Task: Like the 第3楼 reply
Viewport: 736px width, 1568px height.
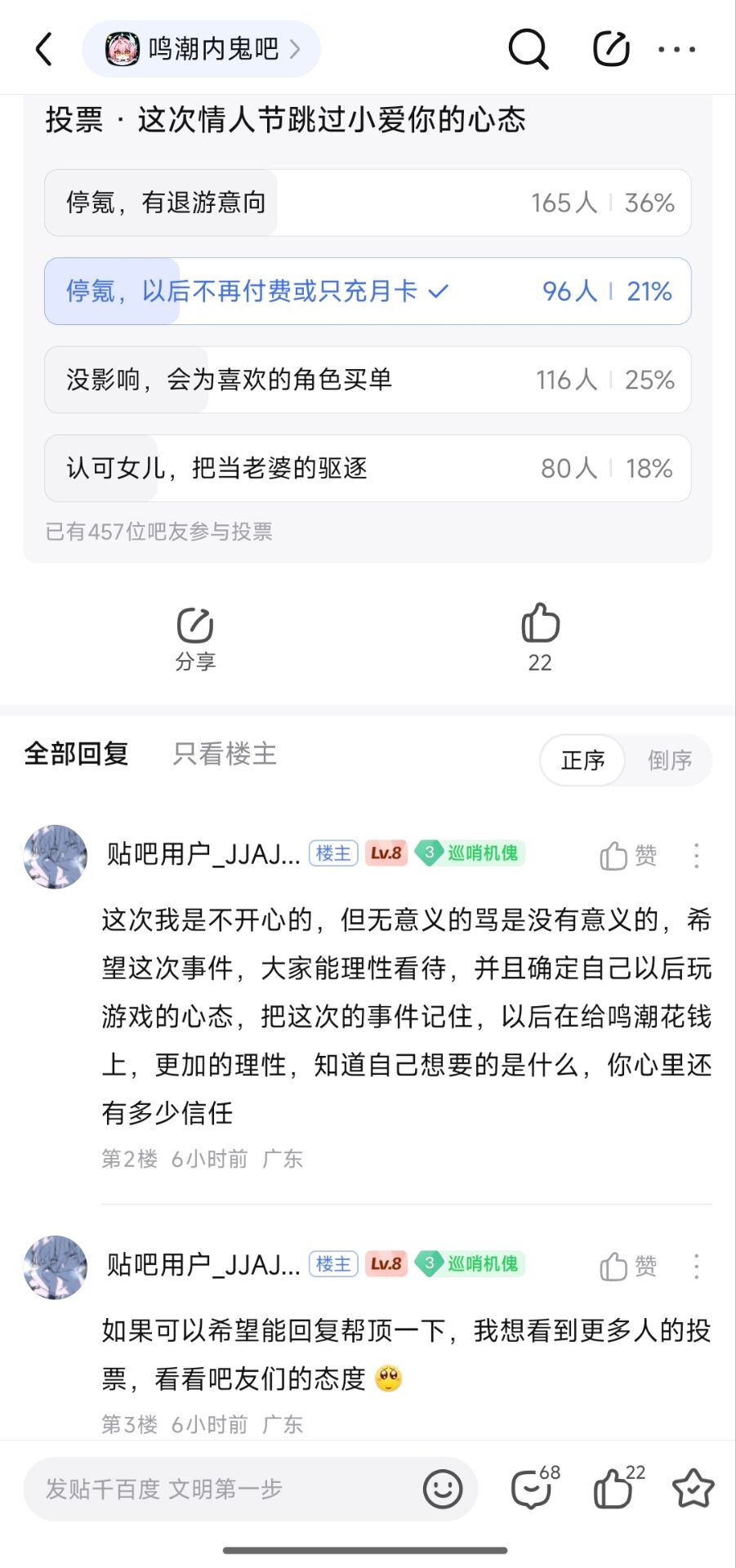Action: click(627, 1266)
